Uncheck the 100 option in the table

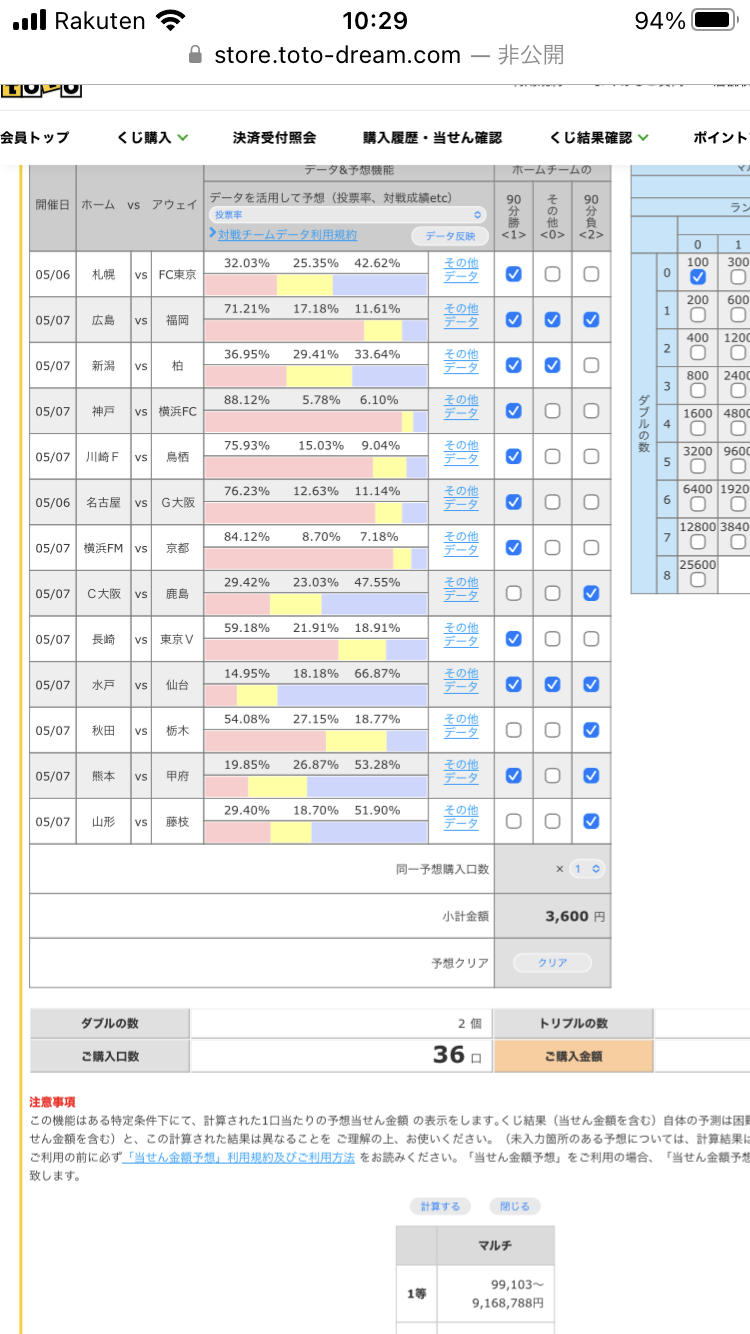(698, 277)
